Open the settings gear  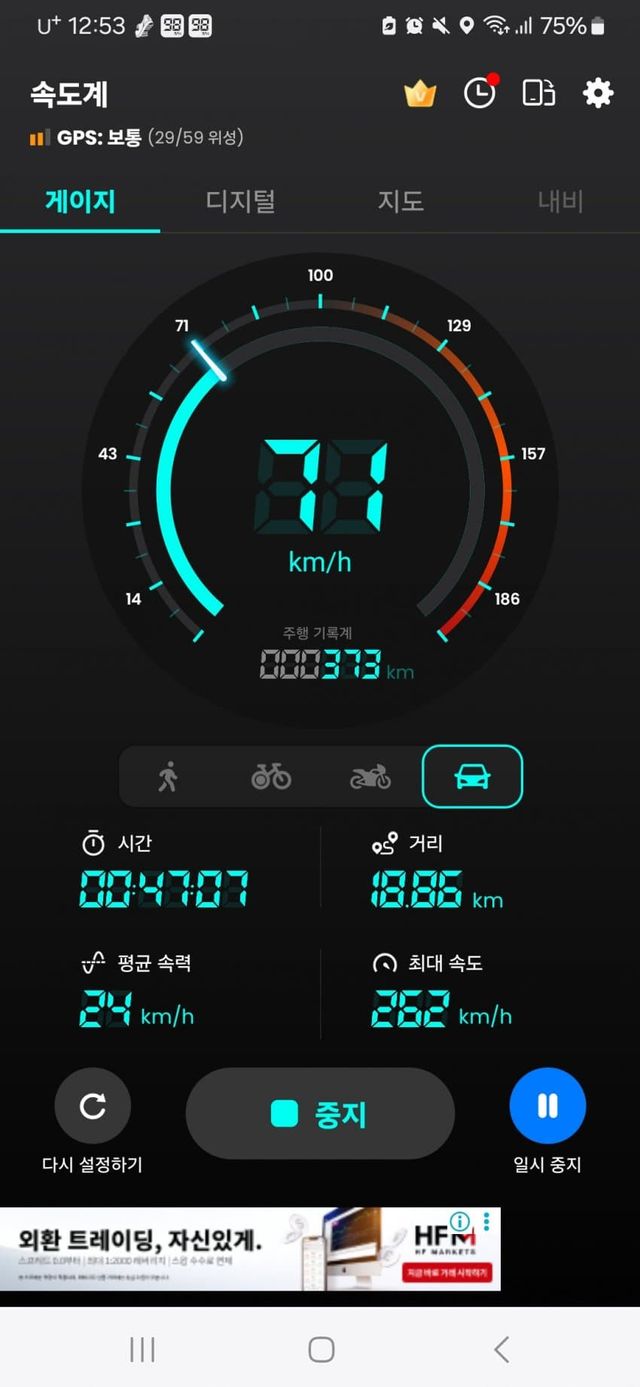click(598, 93)
